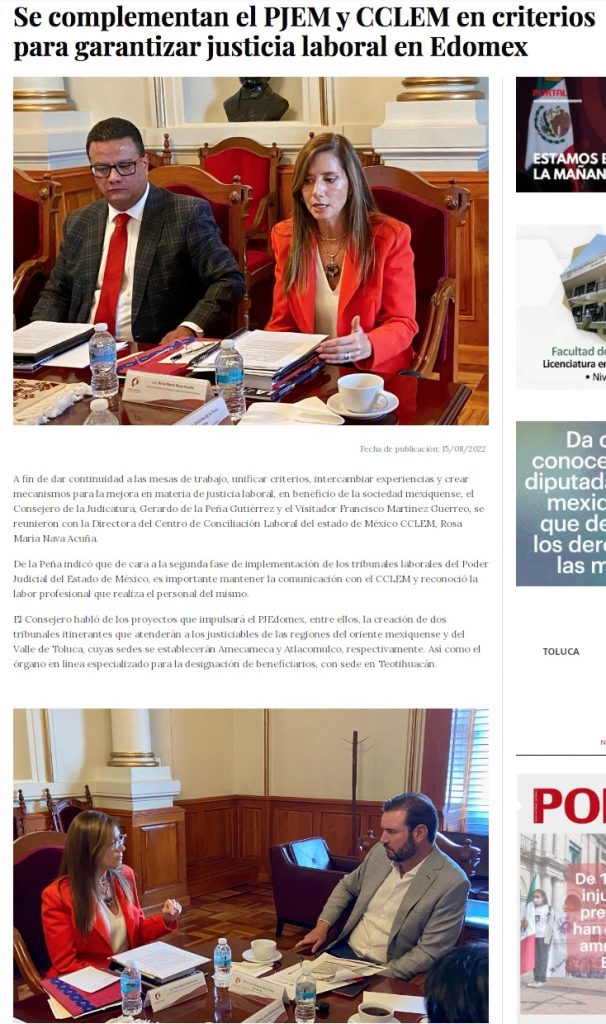Screen dimensions: 606x1024
Task: Open the 'Estamos en la mañana' sidebar banner
Action: coord(561,134)
